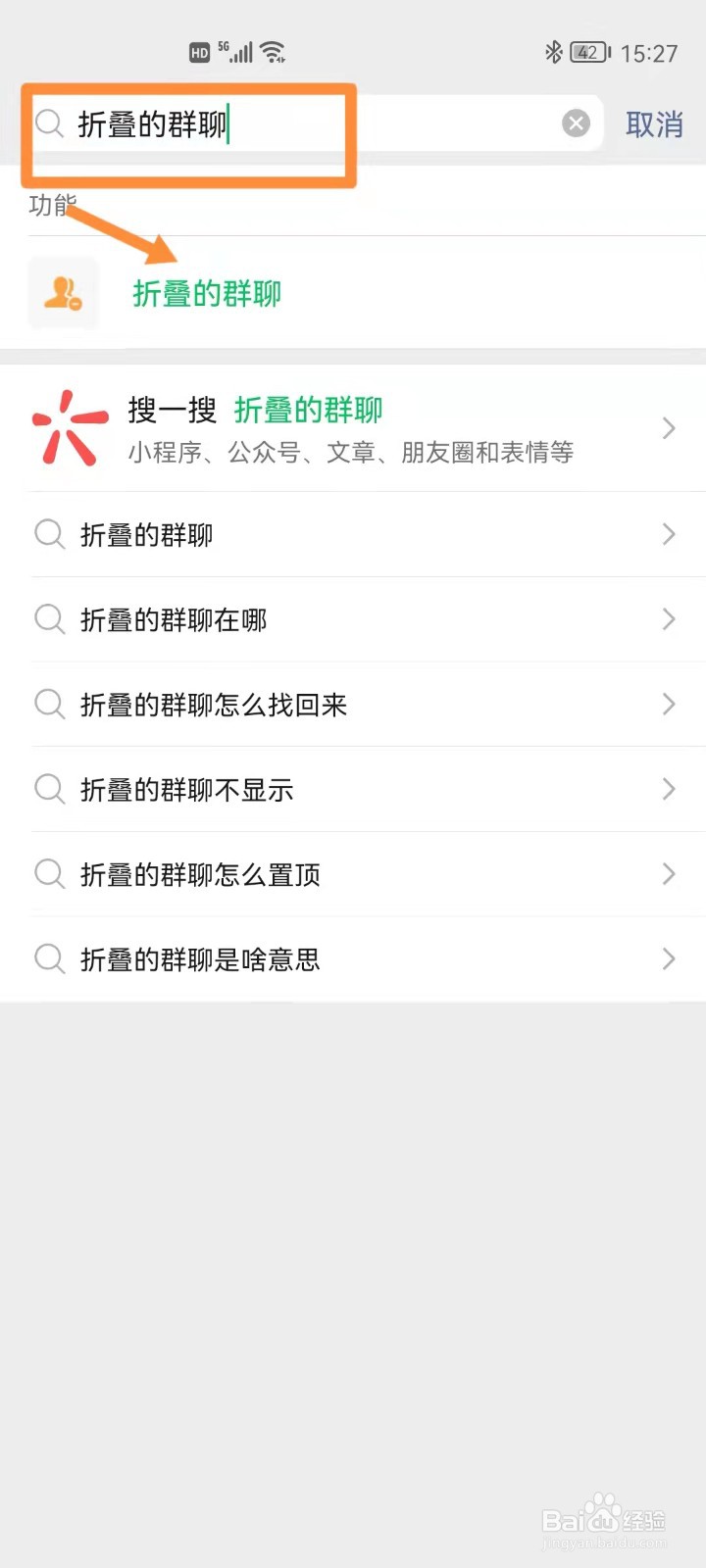Screen dimensions: 706x1568
Task: Tap the magnifier beside 折叠的群聊是啥意思
Action: pos(49,959)
